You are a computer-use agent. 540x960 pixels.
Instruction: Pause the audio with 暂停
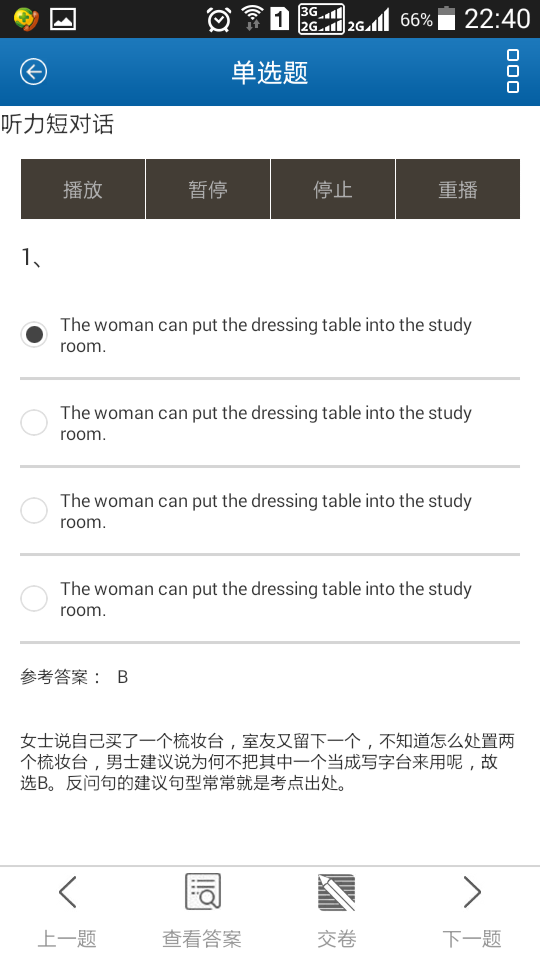coord(208,189)
